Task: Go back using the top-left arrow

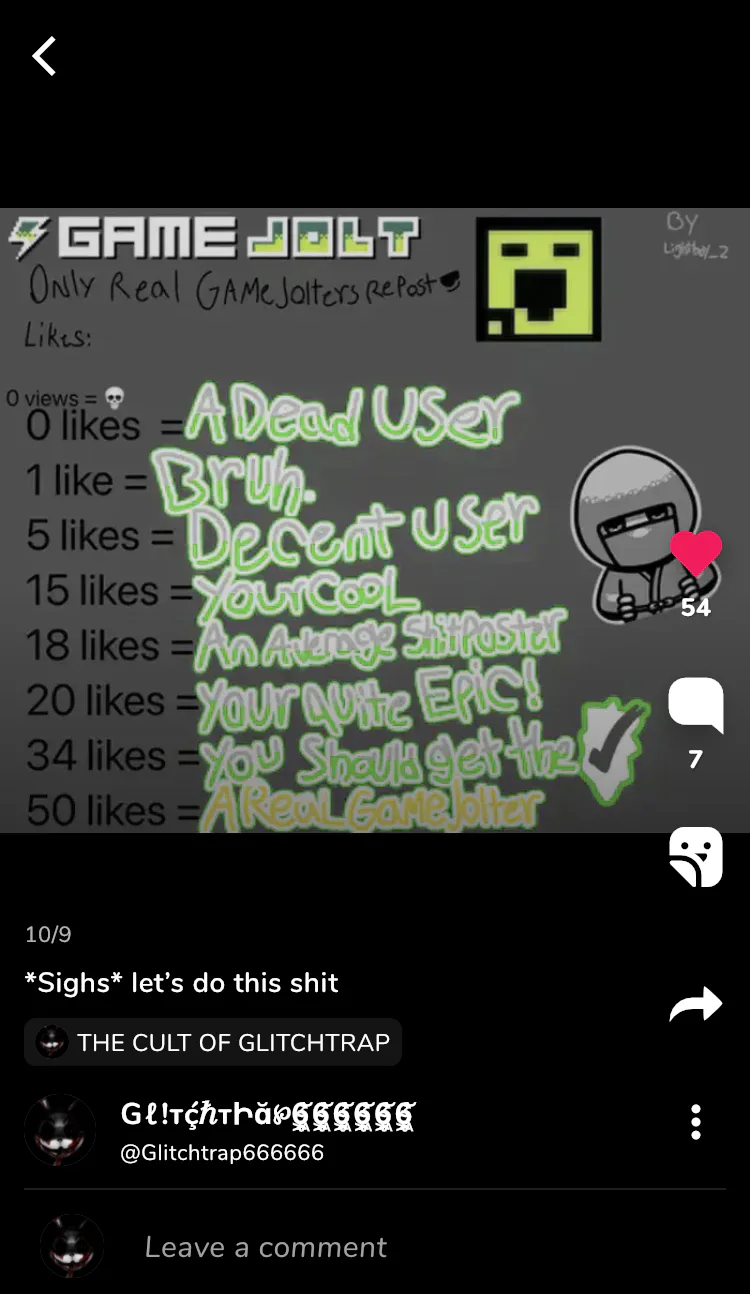Action: click(x=44, y=56)
